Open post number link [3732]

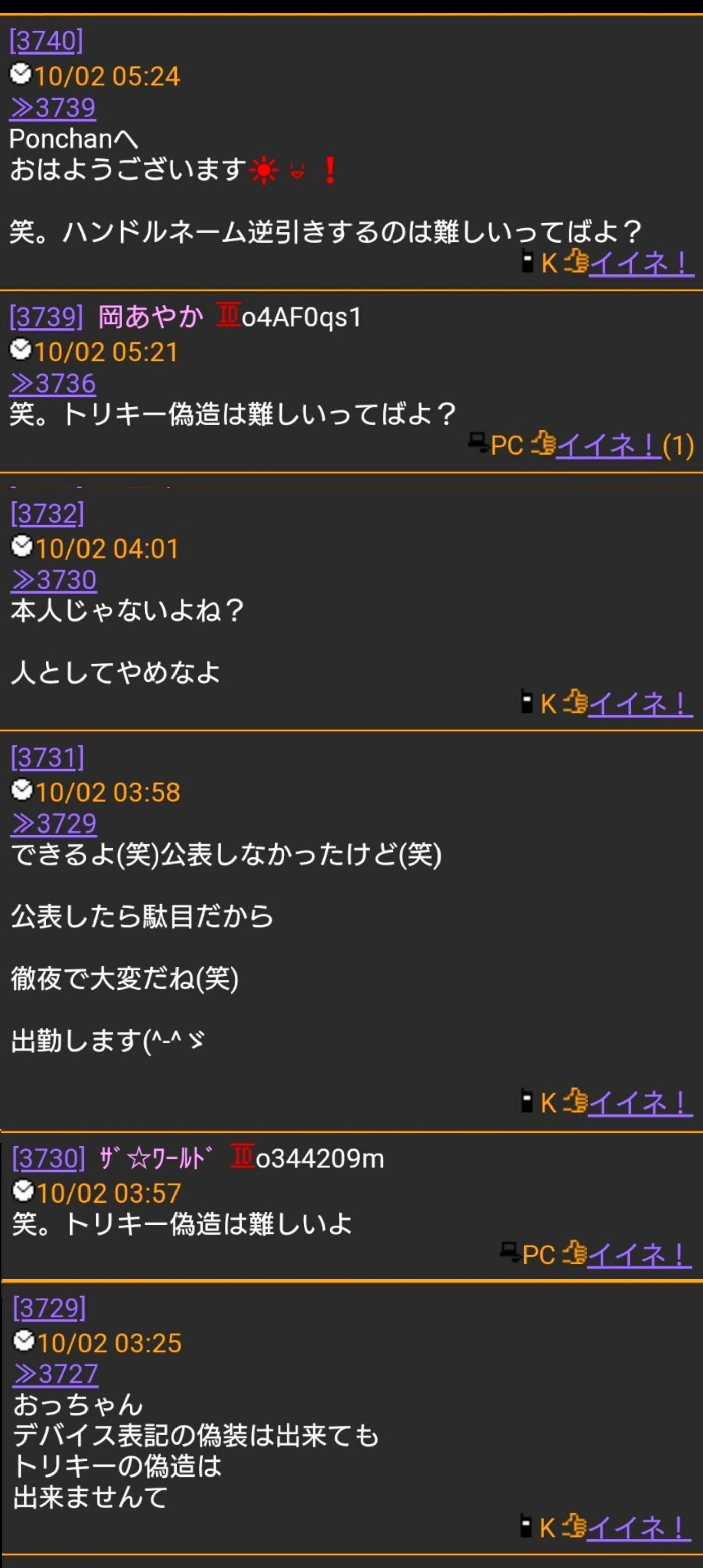pyautogui.click(x=47, y=514)
